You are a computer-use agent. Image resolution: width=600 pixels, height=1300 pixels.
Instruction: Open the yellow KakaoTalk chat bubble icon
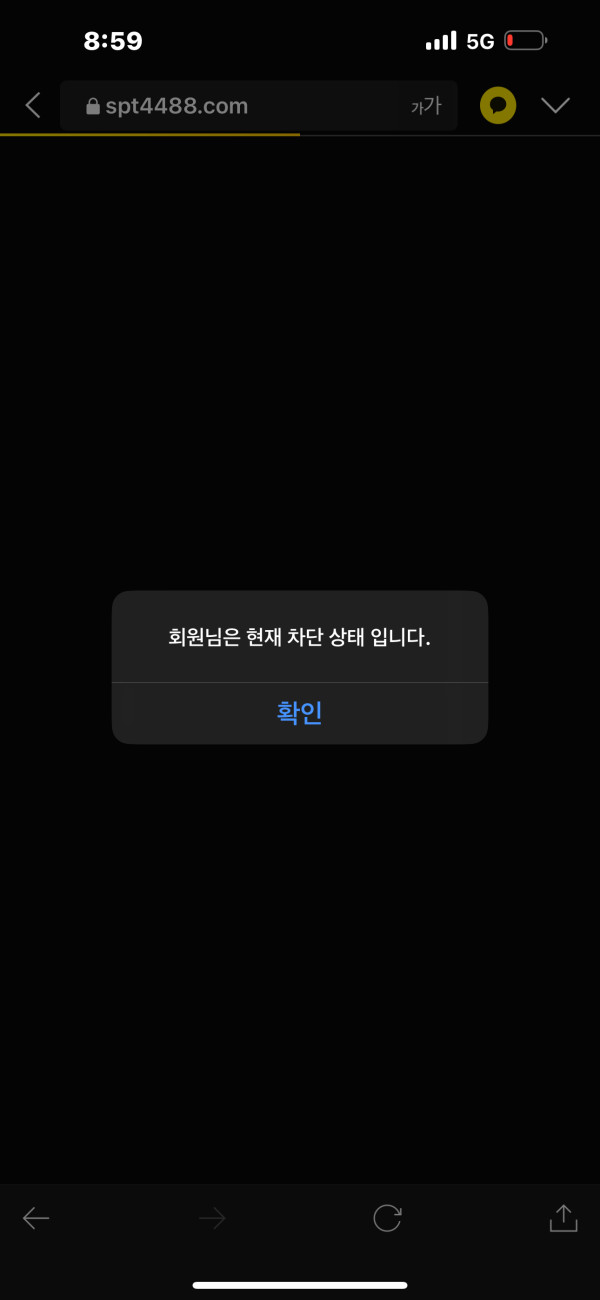click(x=497, y=105)
